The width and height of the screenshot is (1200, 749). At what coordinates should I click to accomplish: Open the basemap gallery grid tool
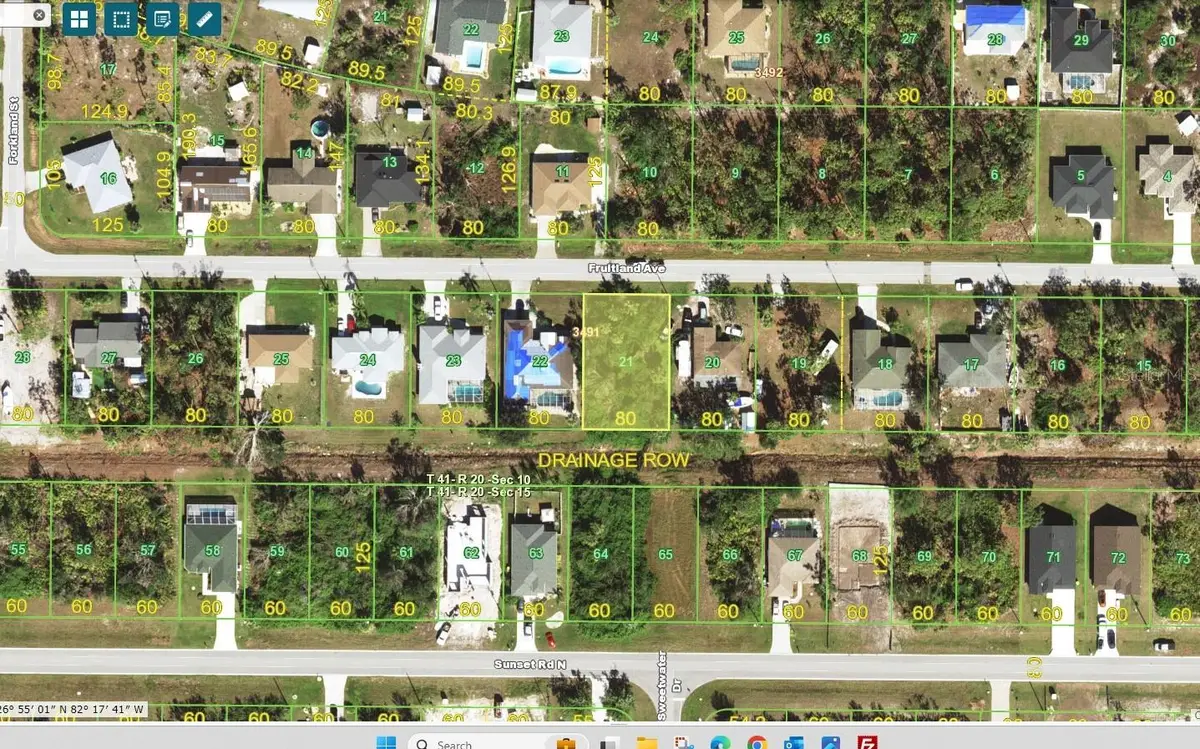pos(79,19)
